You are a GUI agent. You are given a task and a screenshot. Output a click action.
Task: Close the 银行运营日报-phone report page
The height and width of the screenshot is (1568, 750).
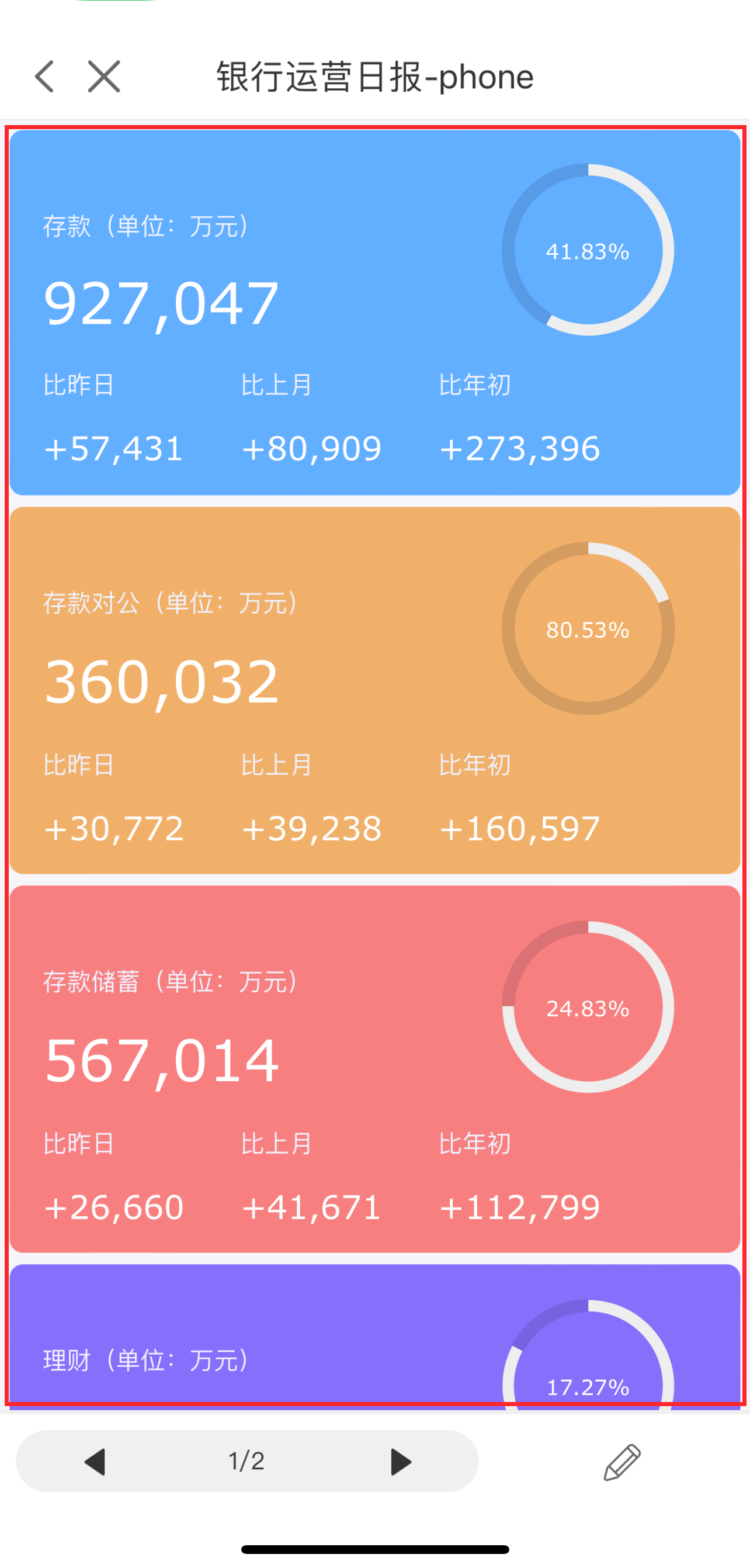tap(104, 77)
